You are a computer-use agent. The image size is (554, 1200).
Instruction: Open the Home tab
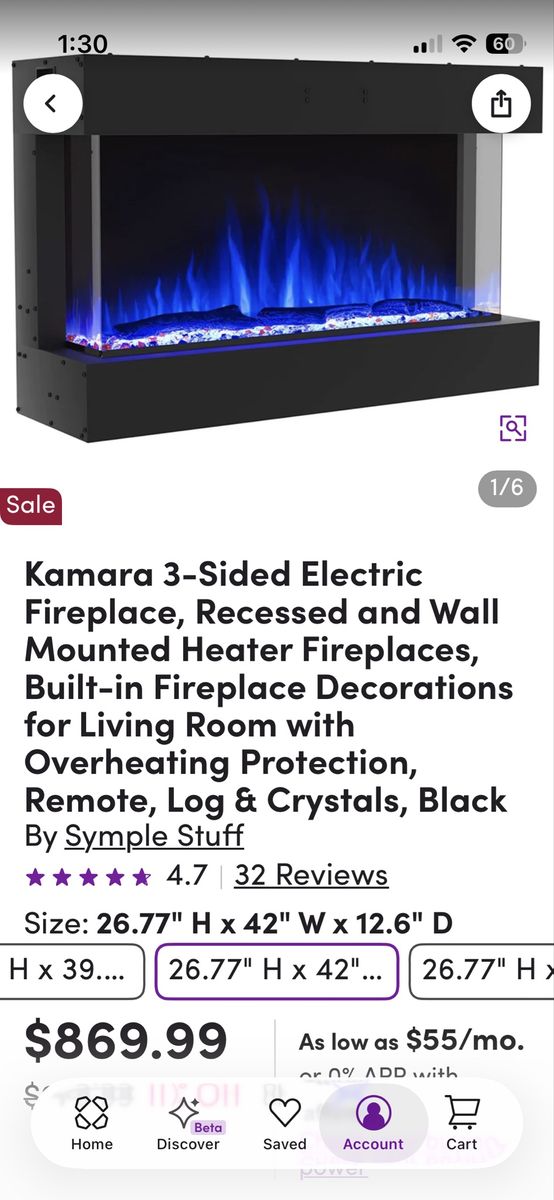click(x=92, y=1123)
